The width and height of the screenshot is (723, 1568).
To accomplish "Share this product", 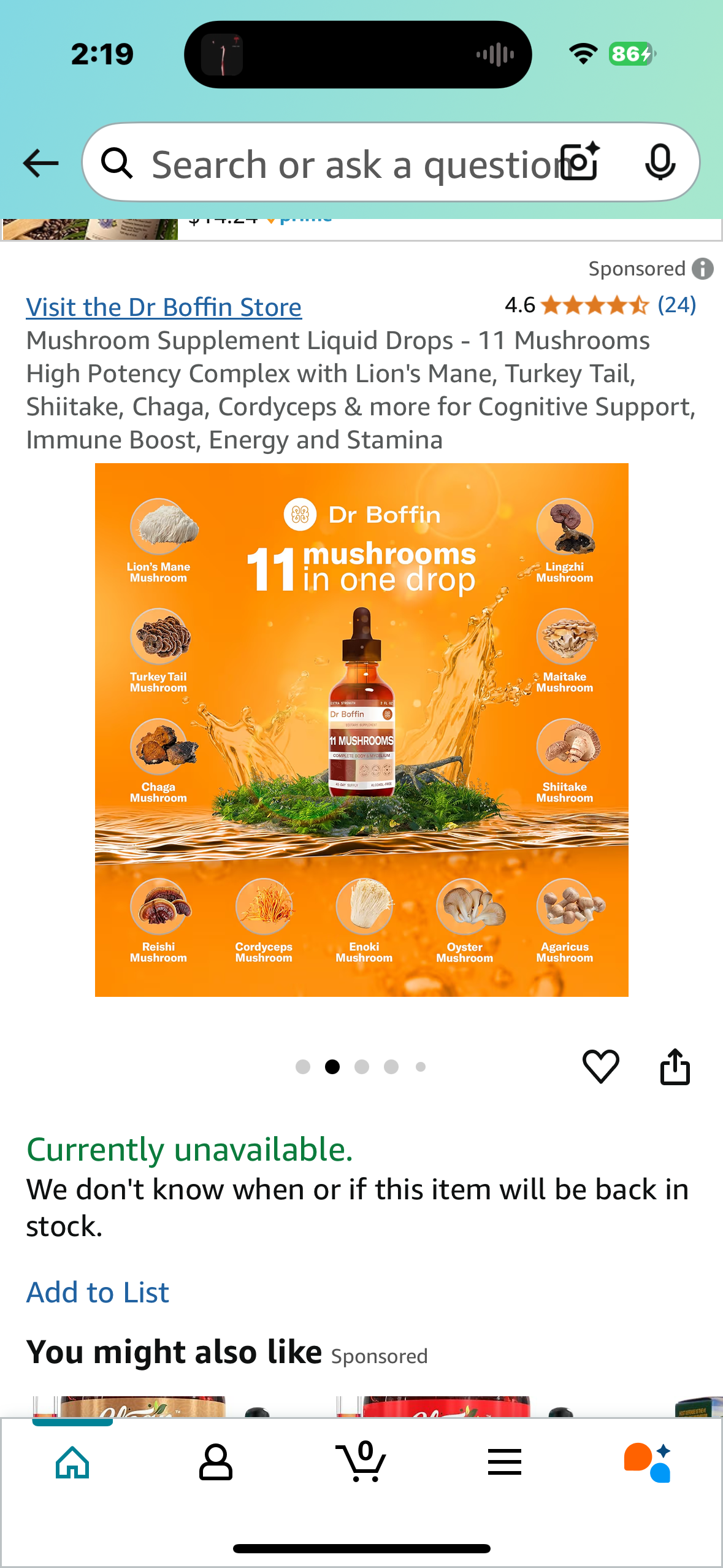I will 675,1066.
